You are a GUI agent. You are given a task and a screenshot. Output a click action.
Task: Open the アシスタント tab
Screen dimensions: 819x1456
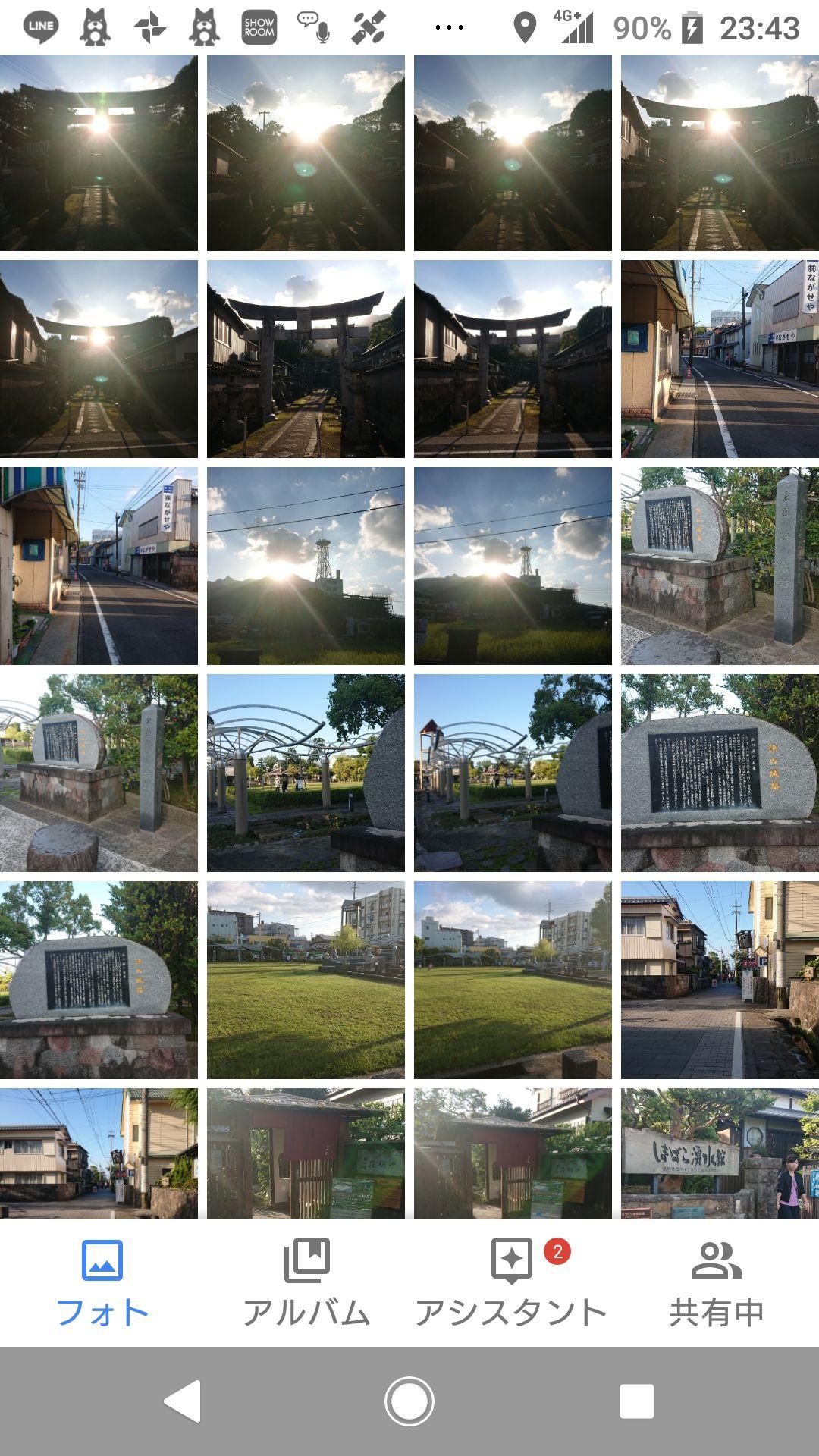click(x=511, y=1283)
